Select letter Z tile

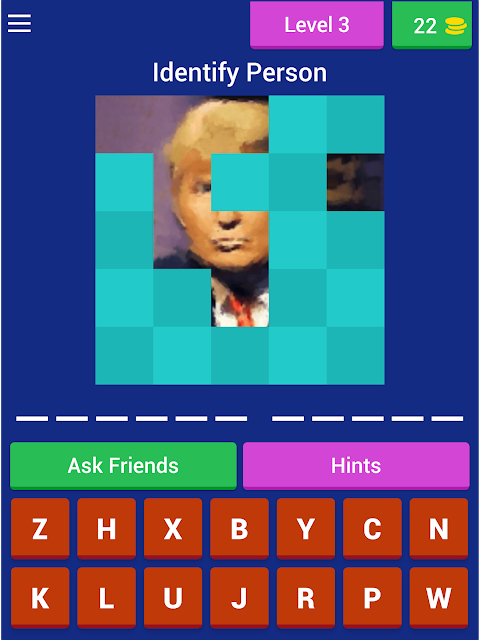point(40,529)
